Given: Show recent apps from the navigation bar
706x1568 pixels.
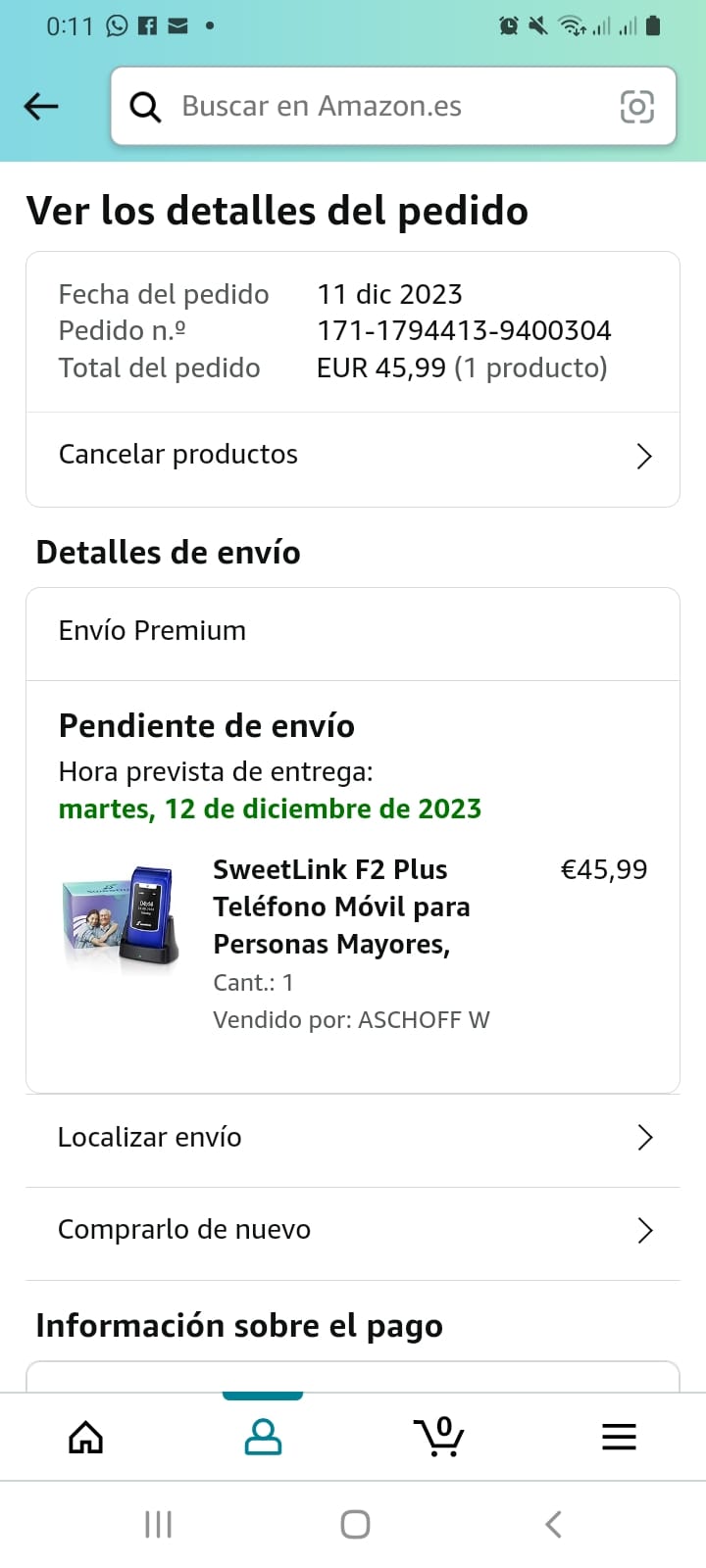Looking at the screenshot, I should click(x=158, y=1524).
